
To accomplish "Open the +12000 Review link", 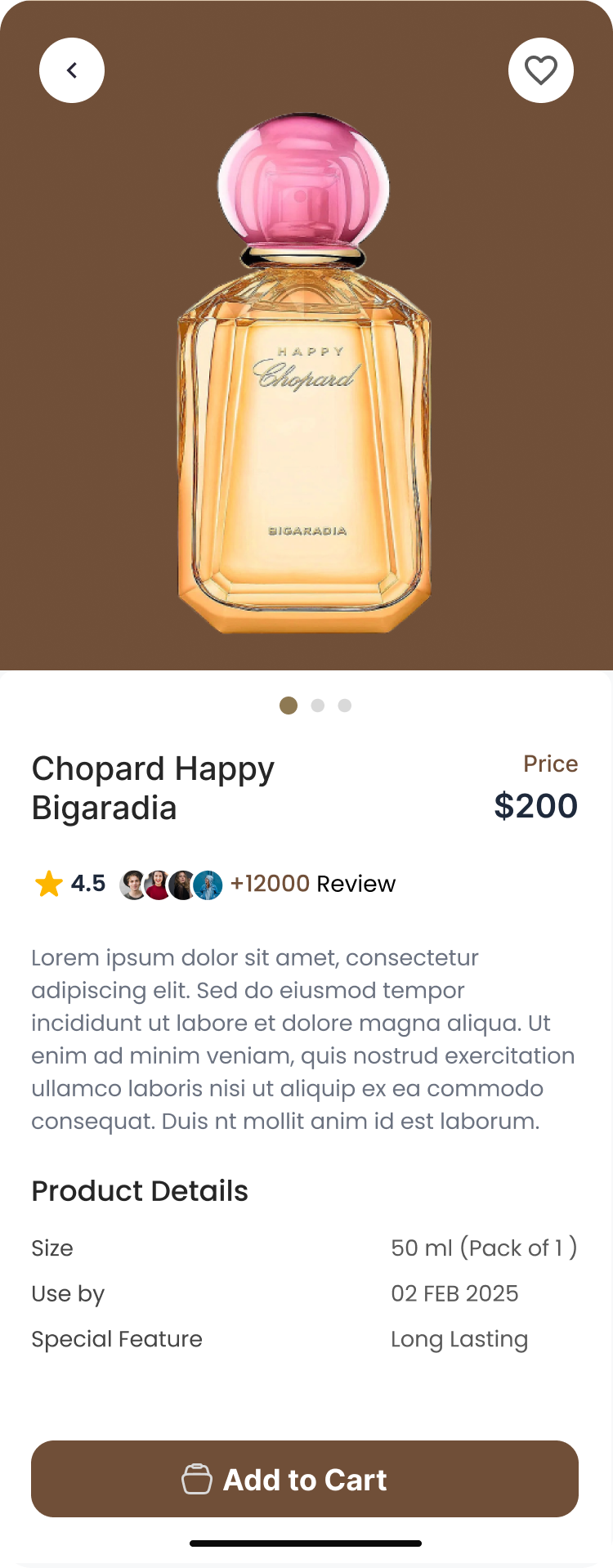I will pyautogui.click(x=312, y=884).
